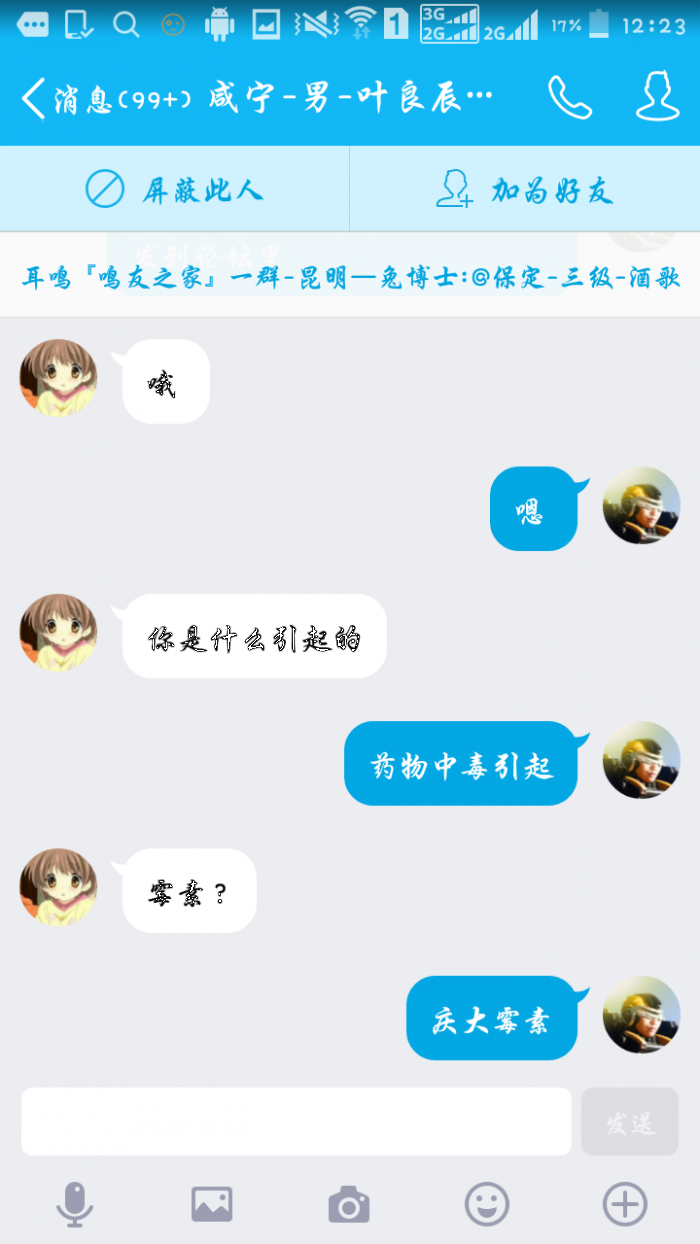This screenshot has width=700, height=1244.
Task: Focus the message text input box
Action: click(x=296, y=1121)
